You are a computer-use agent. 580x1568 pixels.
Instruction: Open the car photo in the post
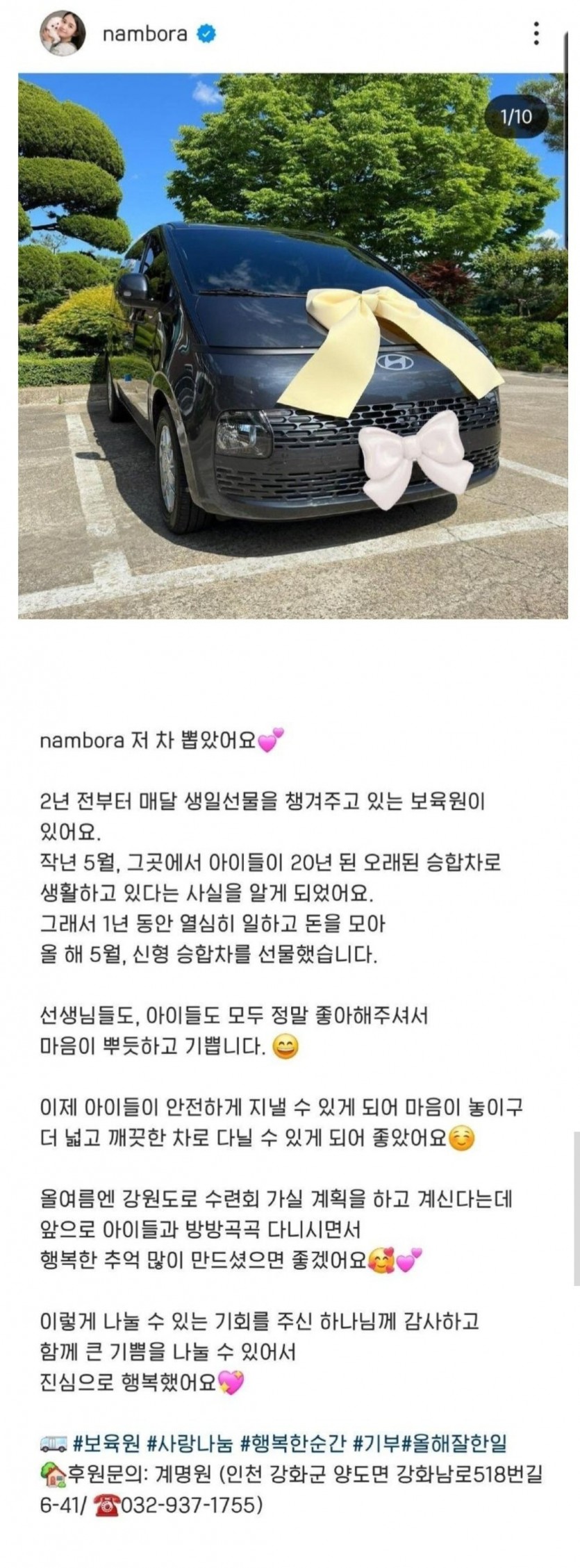(292, 345)
